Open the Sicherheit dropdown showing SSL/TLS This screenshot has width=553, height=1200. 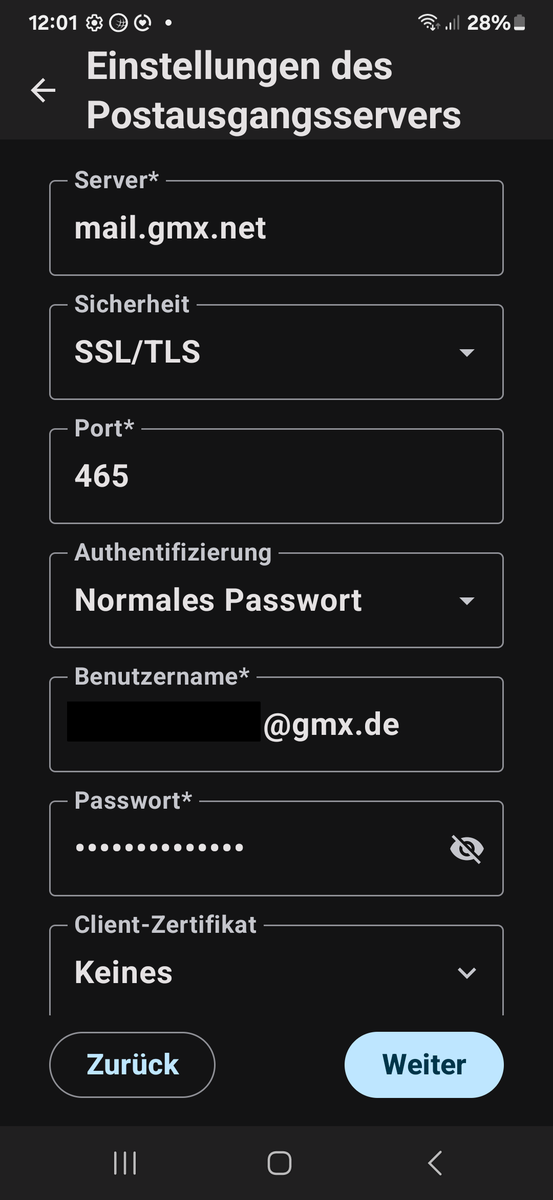[x=276, y=352]
